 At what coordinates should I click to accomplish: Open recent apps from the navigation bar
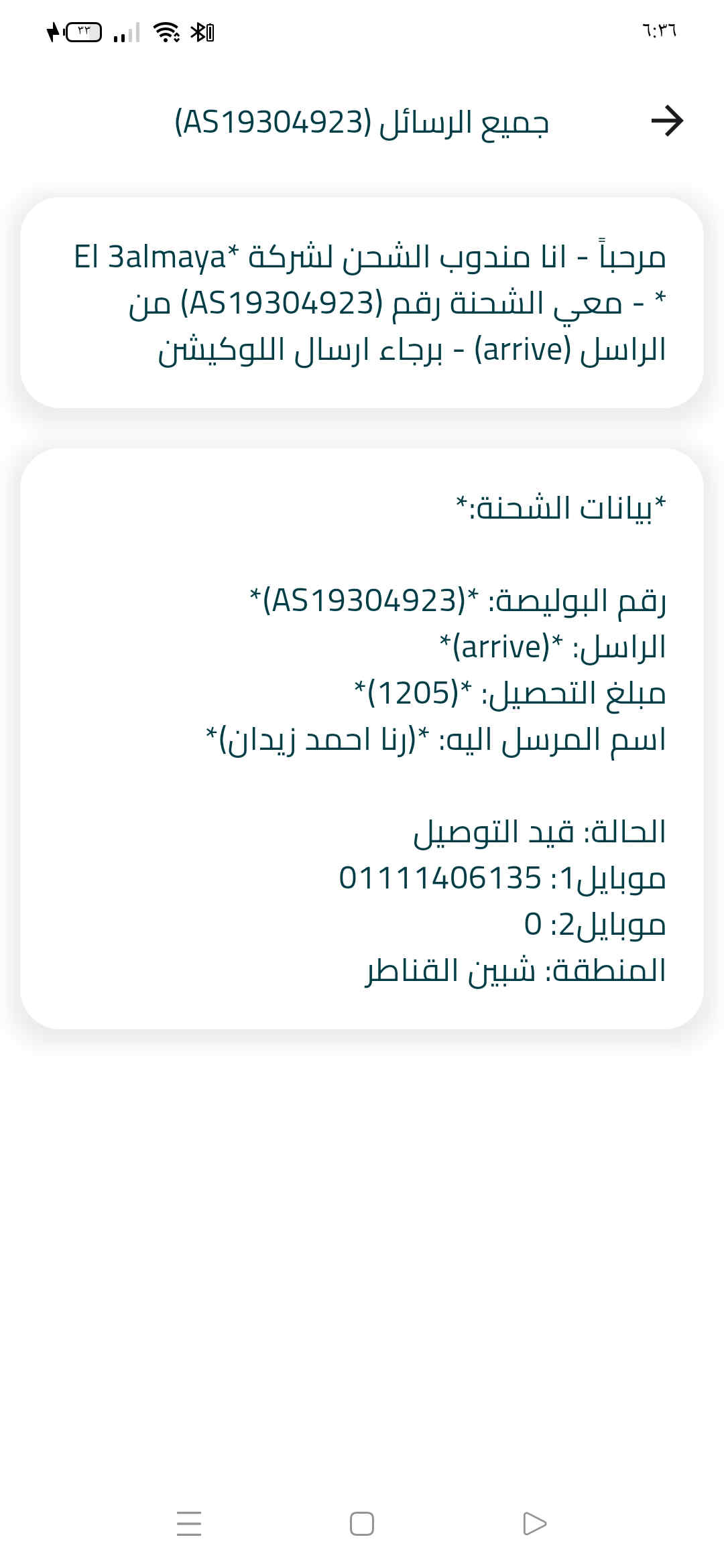click(189, 1523)
